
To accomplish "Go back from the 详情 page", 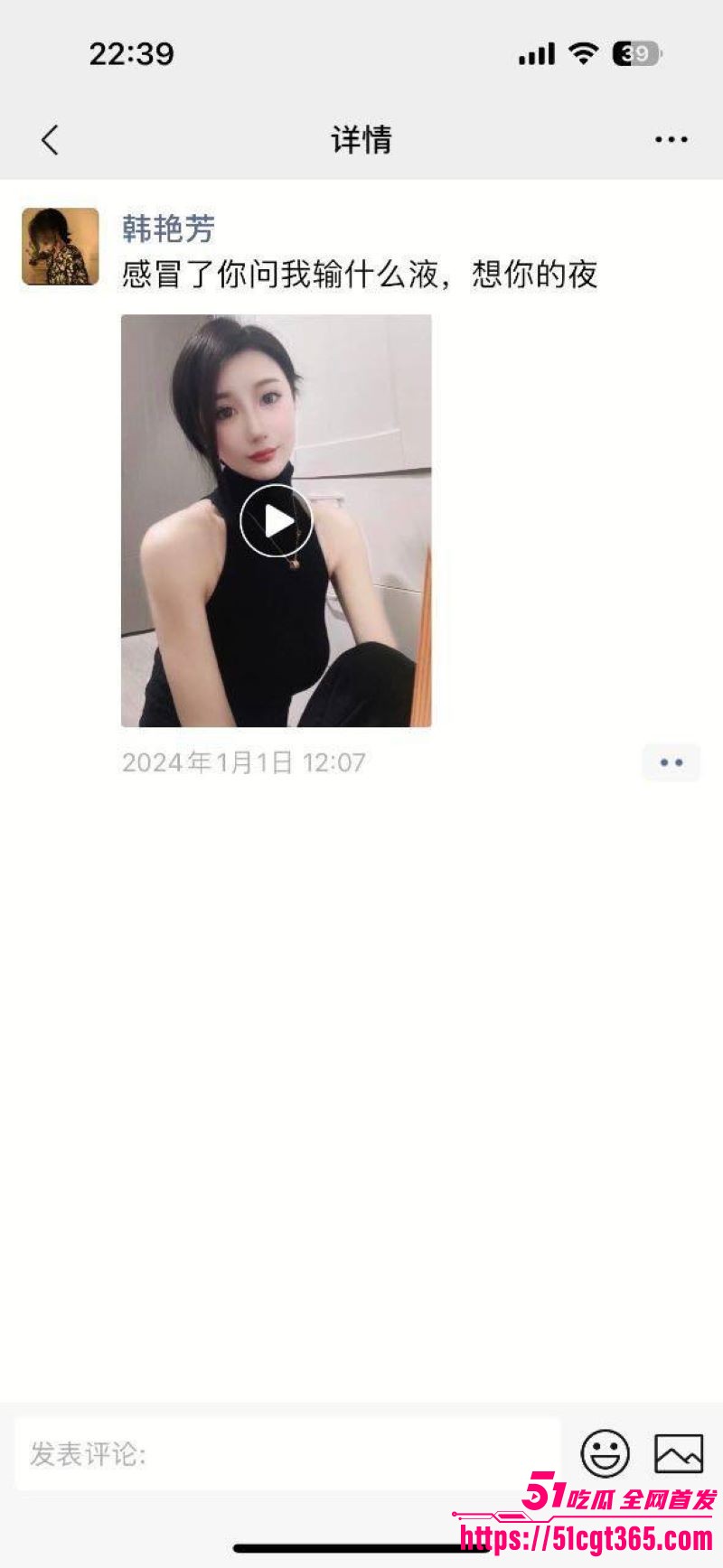I will tap(50, 140).
